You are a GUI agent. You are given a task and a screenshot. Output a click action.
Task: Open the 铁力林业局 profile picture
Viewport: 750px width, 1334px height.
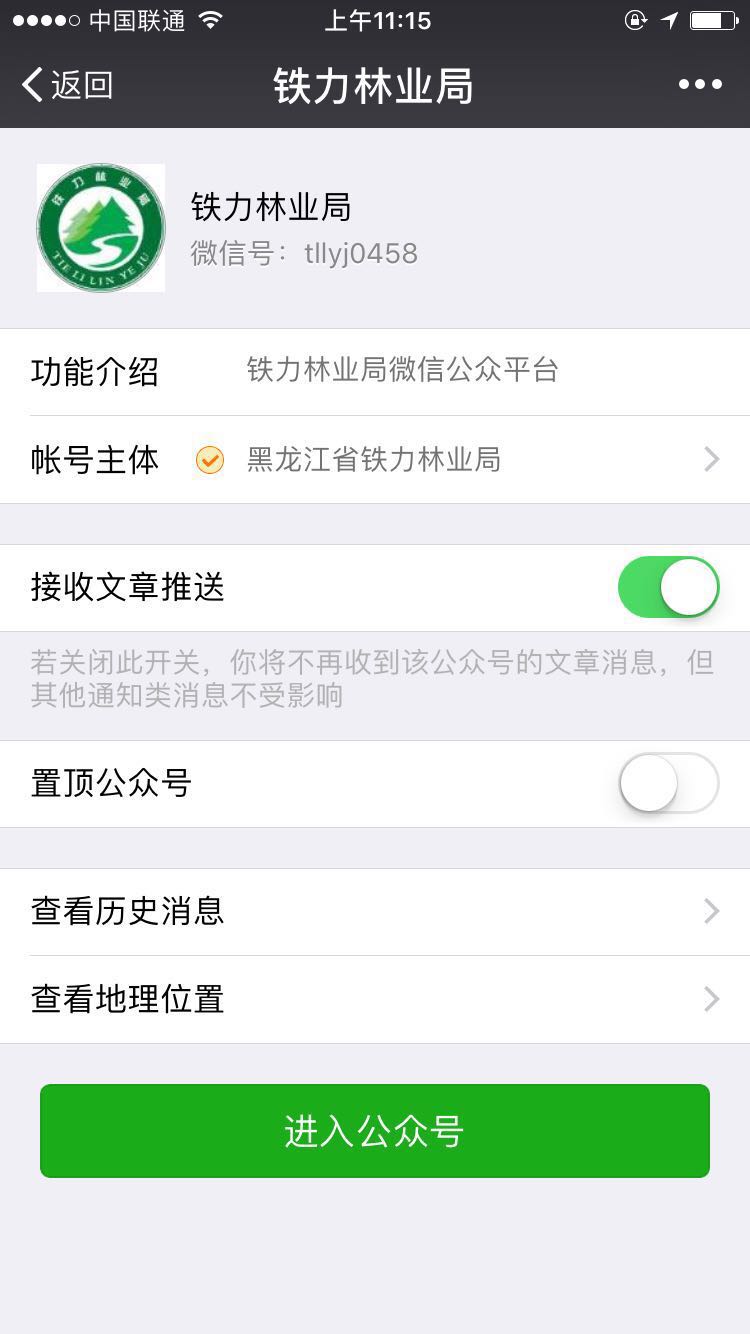pyautogui.click(x=101, y=228)
